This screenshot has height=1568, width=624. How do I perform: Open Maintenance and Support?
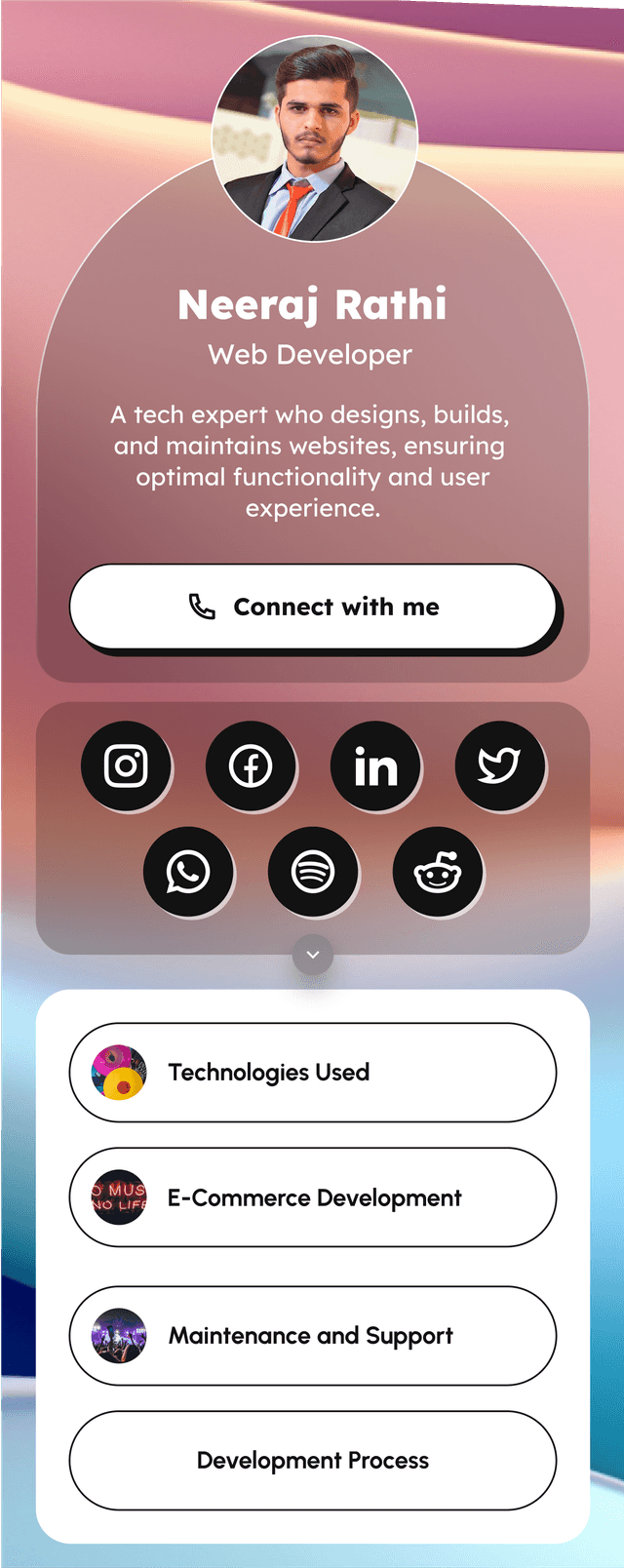[312, 1336]
